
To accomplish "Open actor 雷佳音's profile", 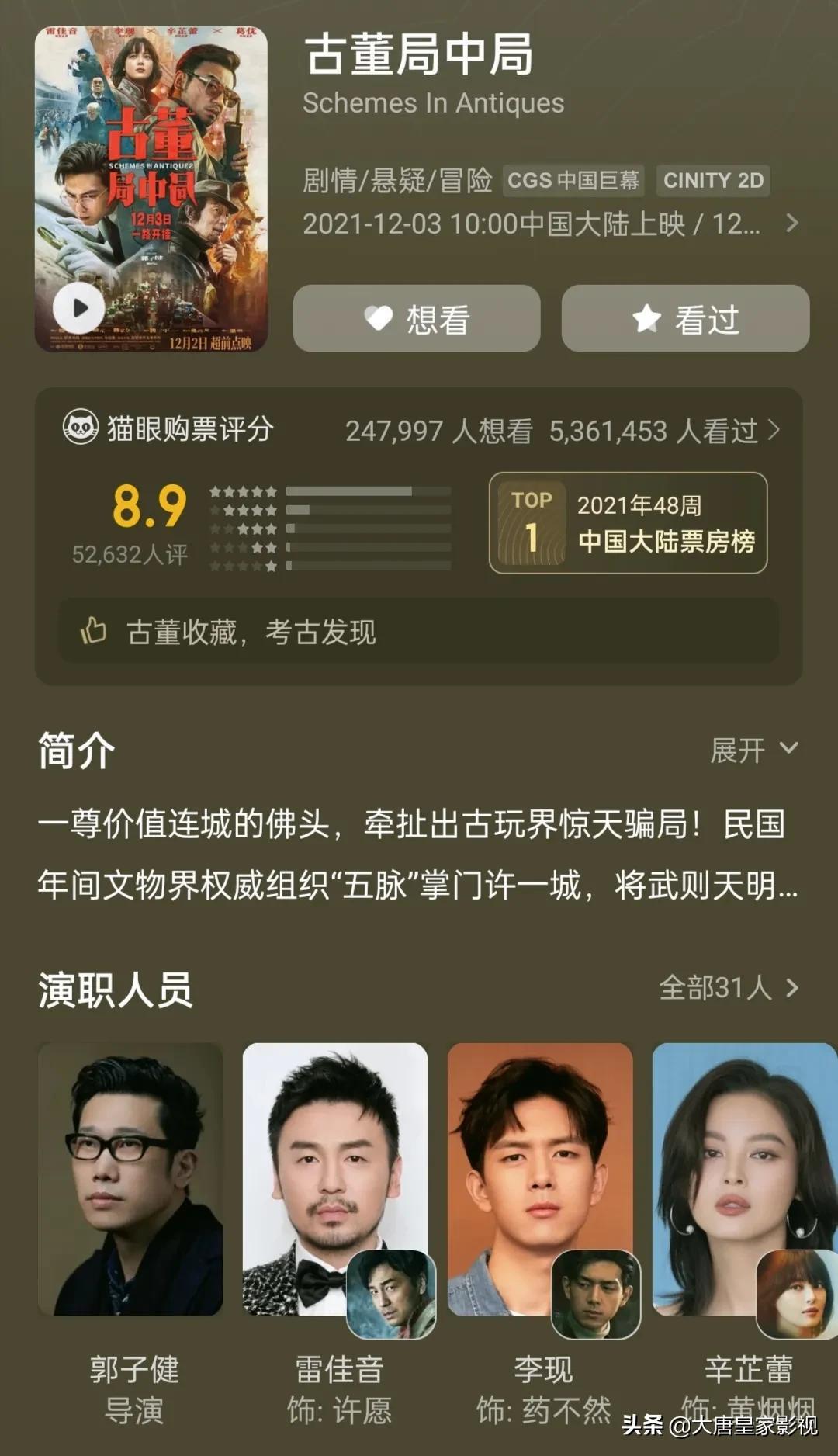I will tap(335, 1180).
